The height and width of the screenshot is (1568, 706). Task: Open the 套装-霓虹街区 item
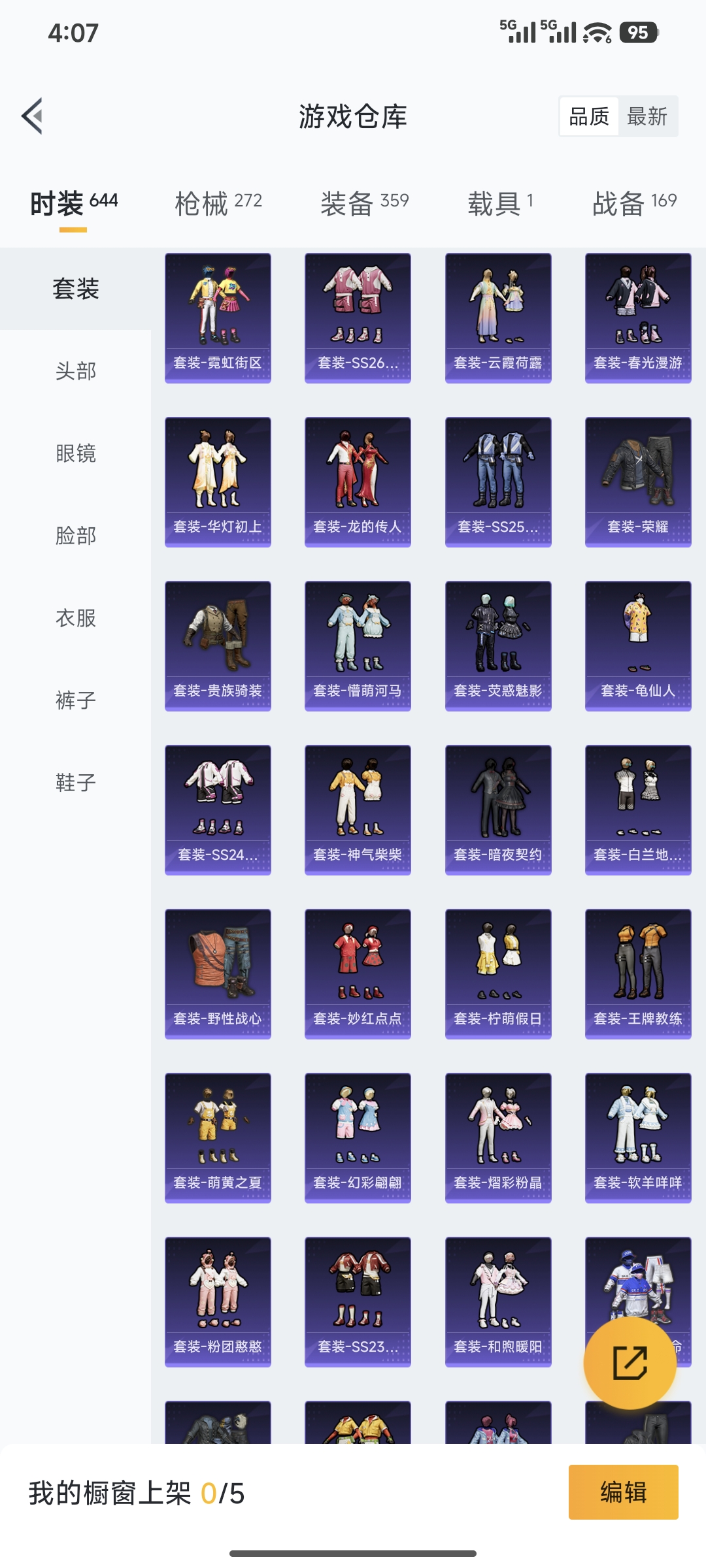(218, 318)
